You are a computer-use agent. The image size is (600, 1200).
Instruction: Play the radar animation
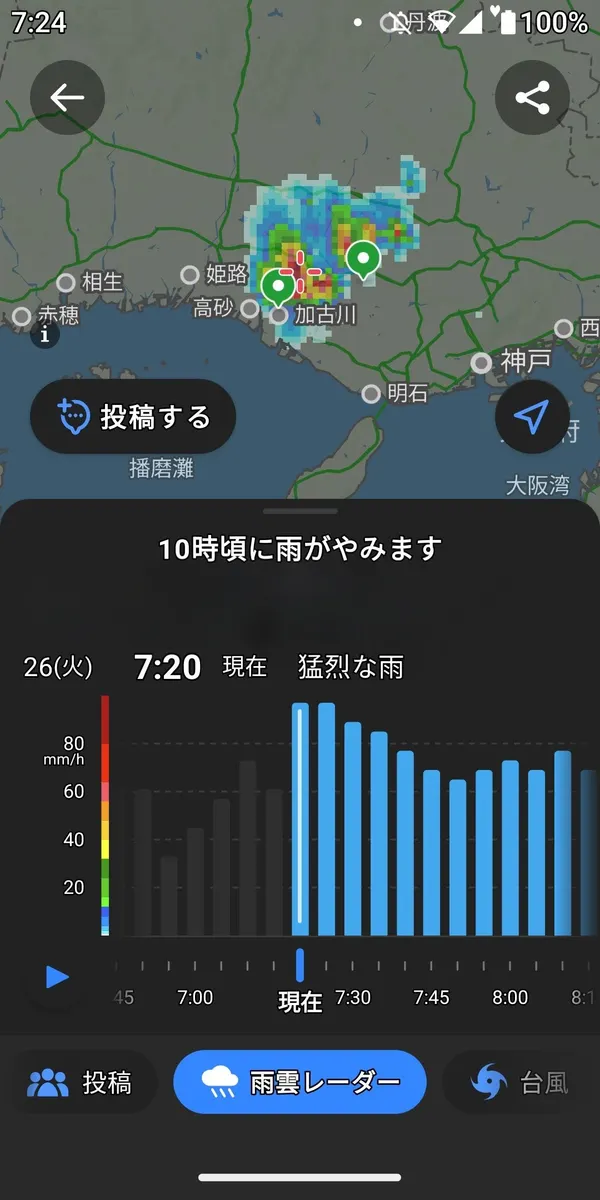pyautogui.click(x=57, y=976)
